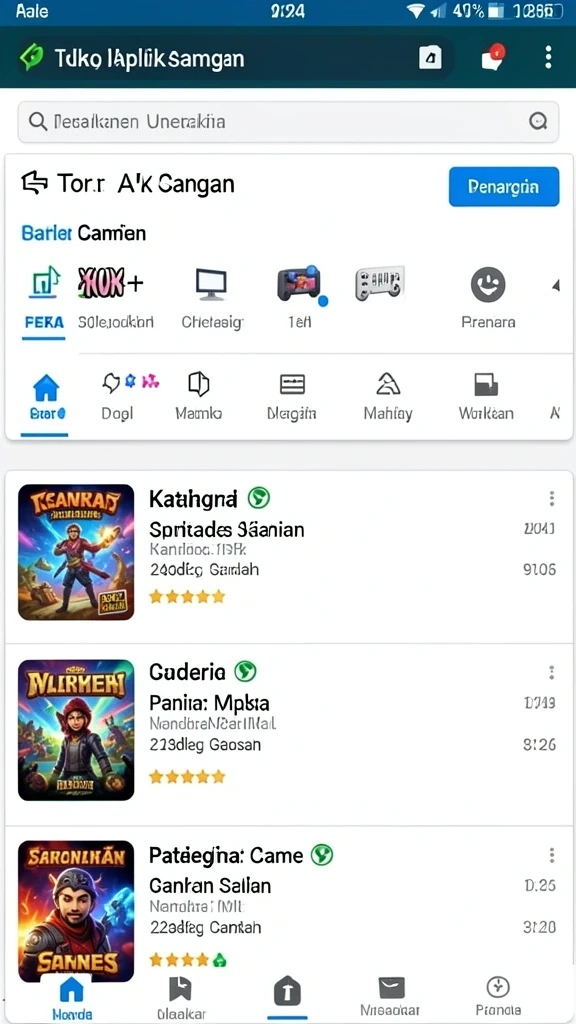
Task: Select the FEKA category
Action: pos(44,298)
